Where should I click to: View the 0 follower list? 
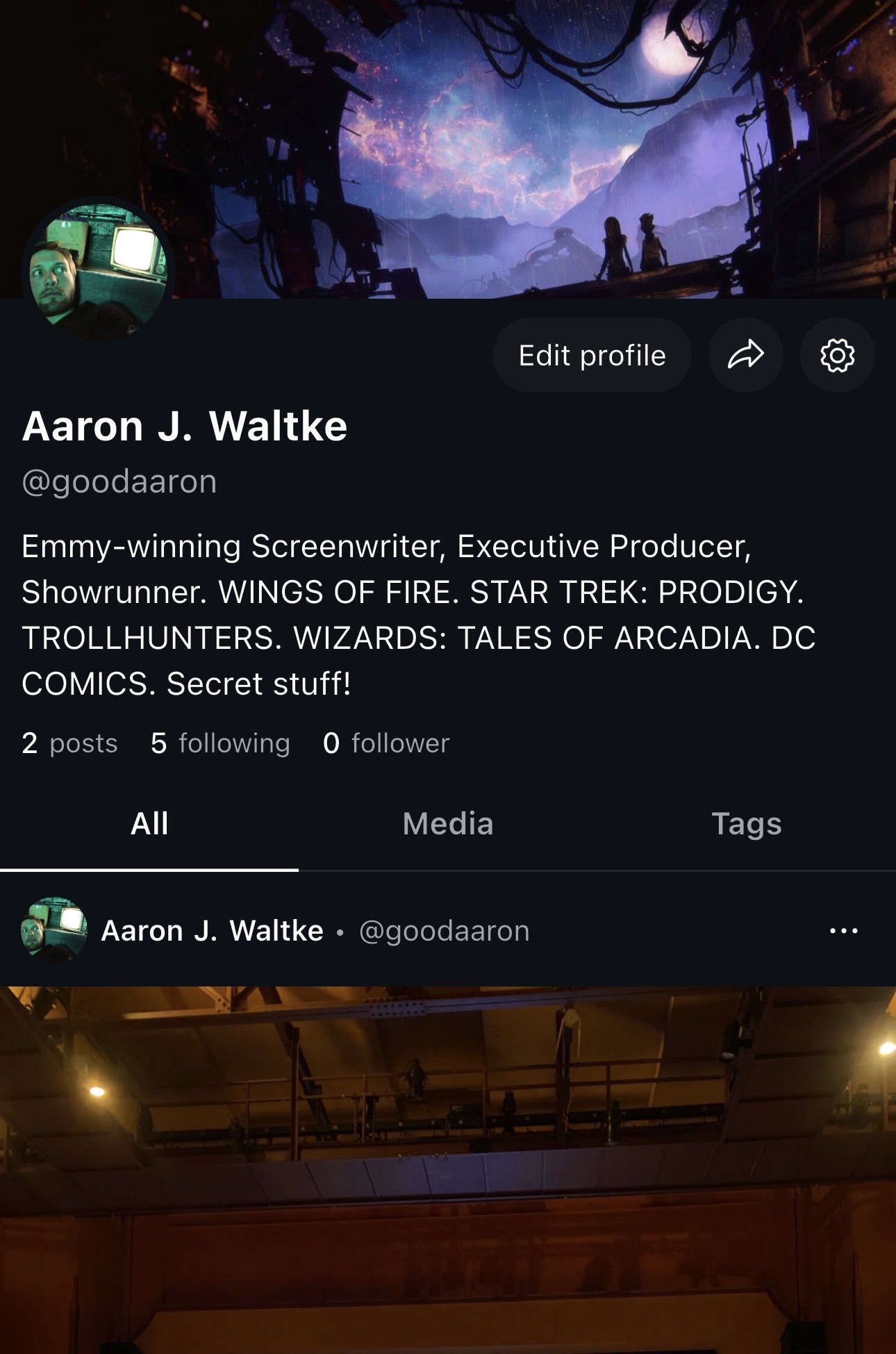(386, 743)
